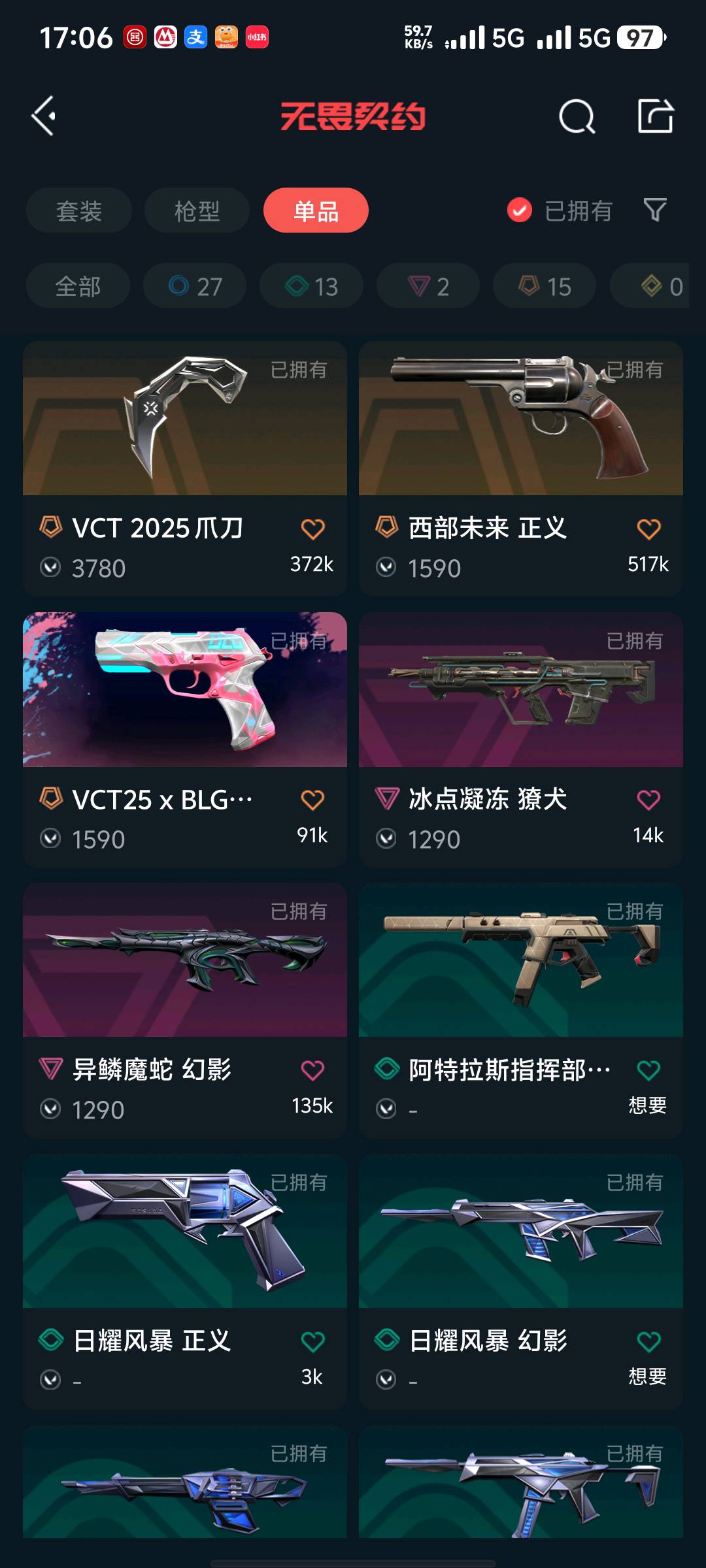Image resolution: width=706 pixels, height=1568 pixels.
Task: Filter by the green tier chip 13
Action: tap(311, 286)
